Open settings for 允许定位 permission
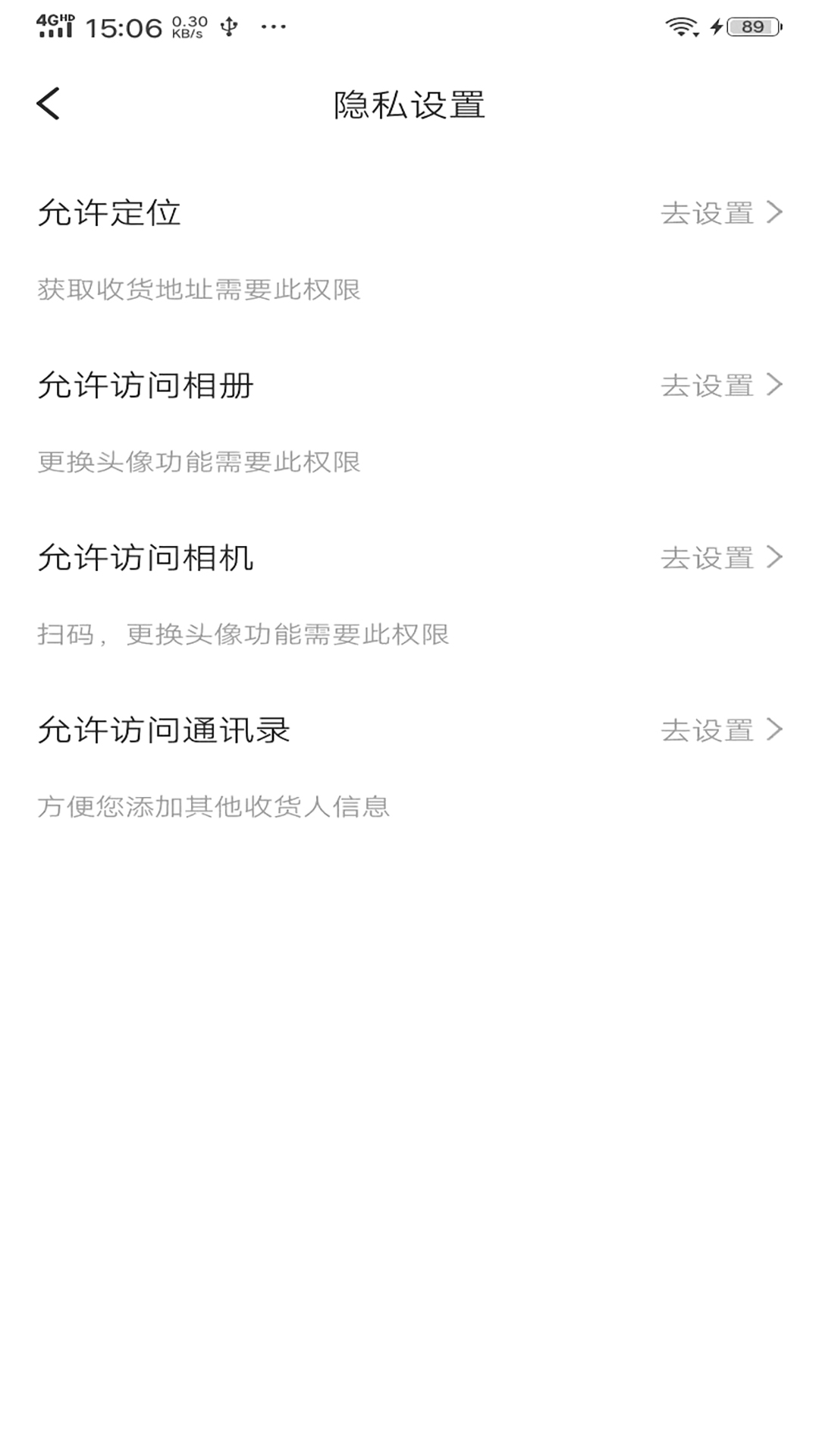The height and width of the screenshot is (1456, 819). 707,214
